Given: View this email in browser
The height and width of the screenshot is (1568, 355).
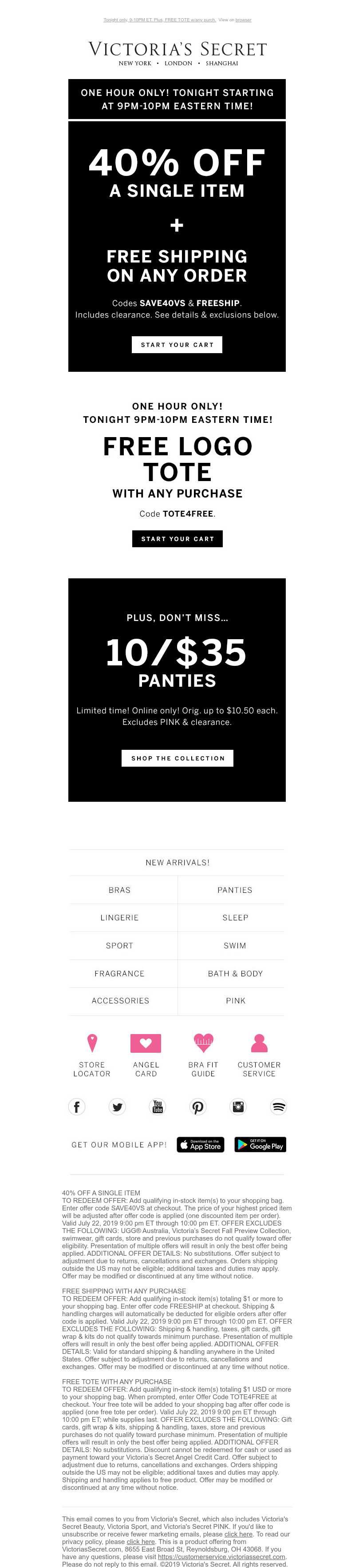Looking at the screenshot, I should click(243, 20).
